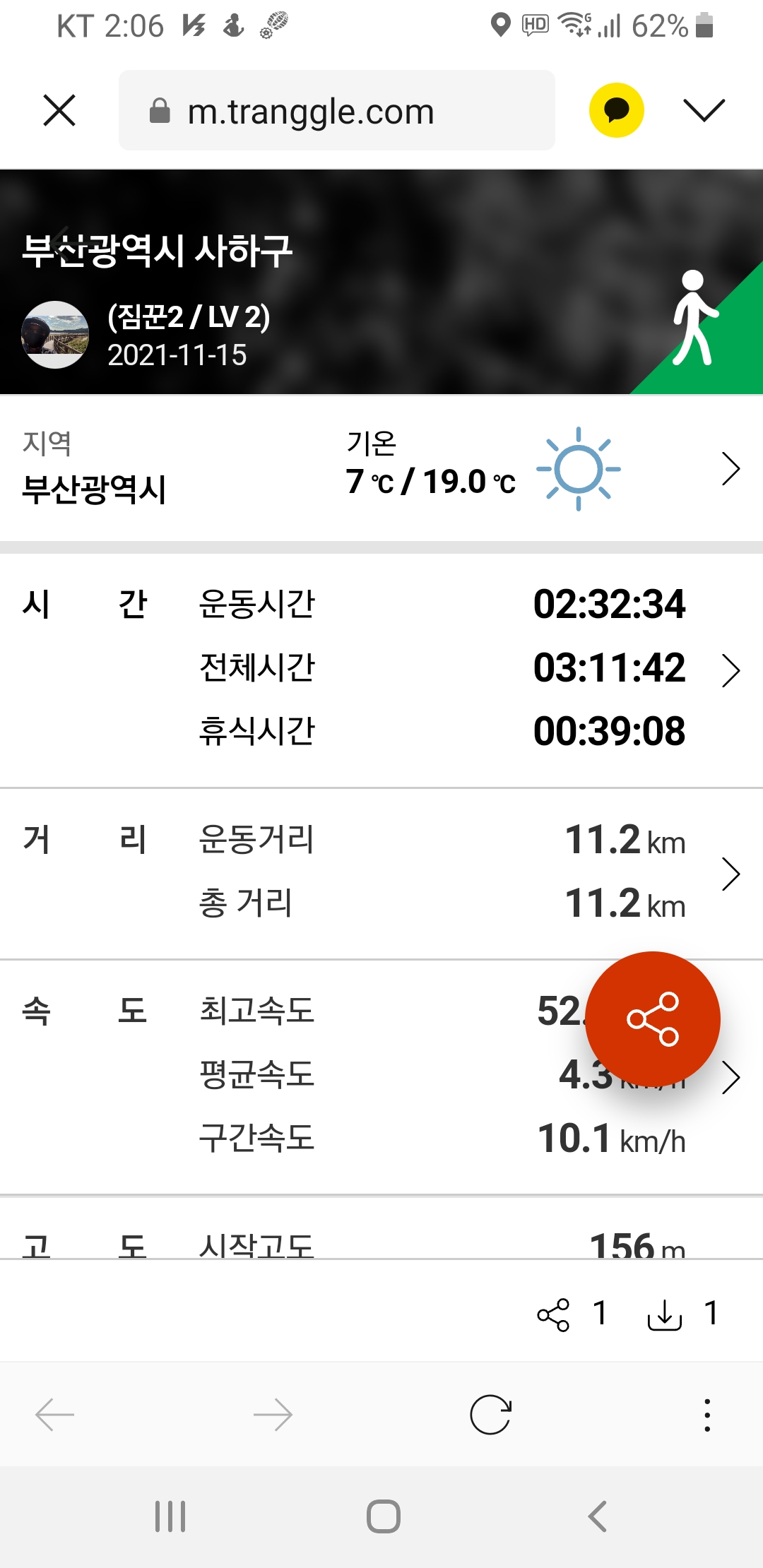The image size is (763, 1568).
Task: Open the 기온 weather details row
Action: 381,469
